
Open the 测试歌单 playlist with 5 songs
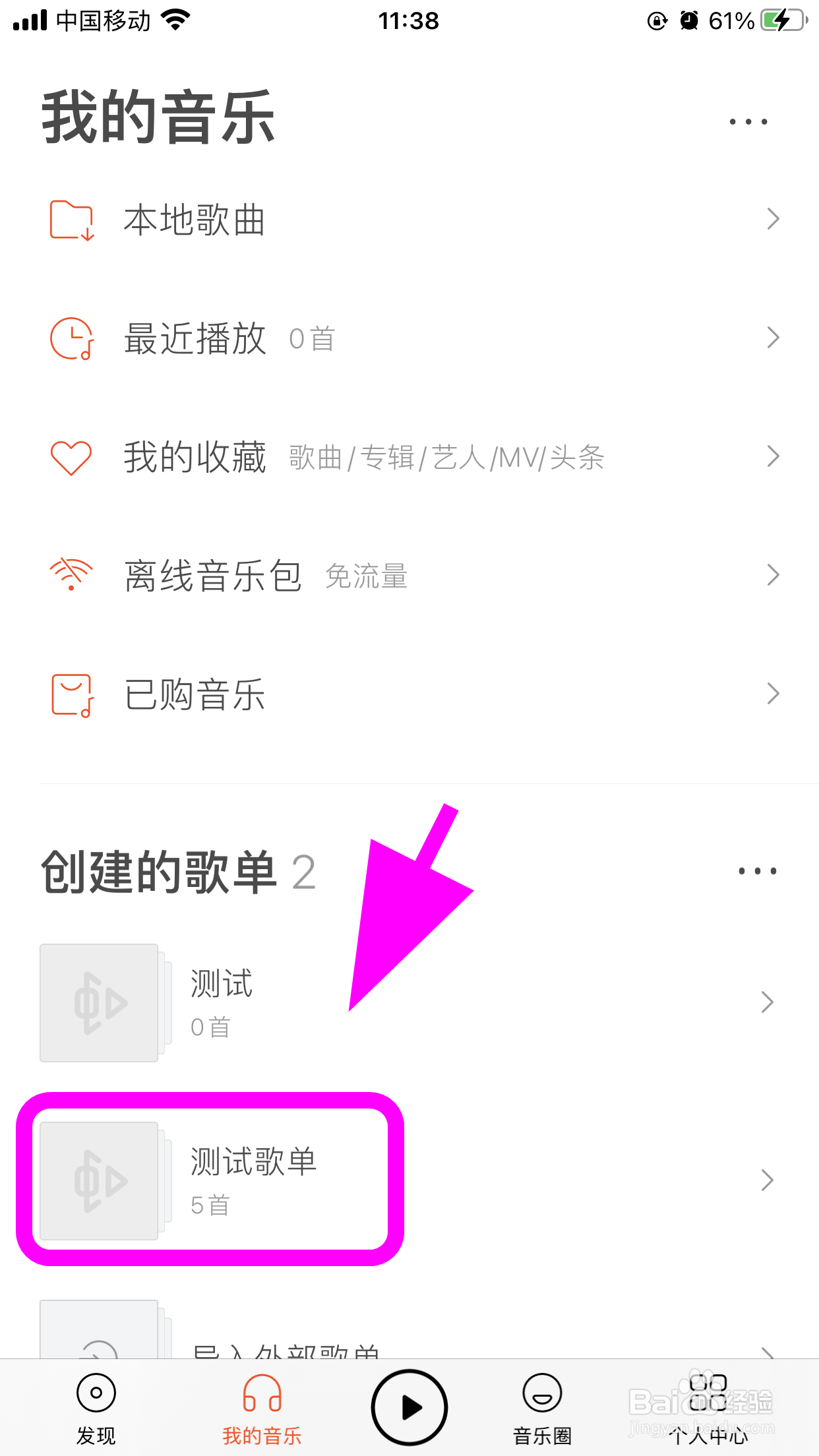pos(254,1180)
